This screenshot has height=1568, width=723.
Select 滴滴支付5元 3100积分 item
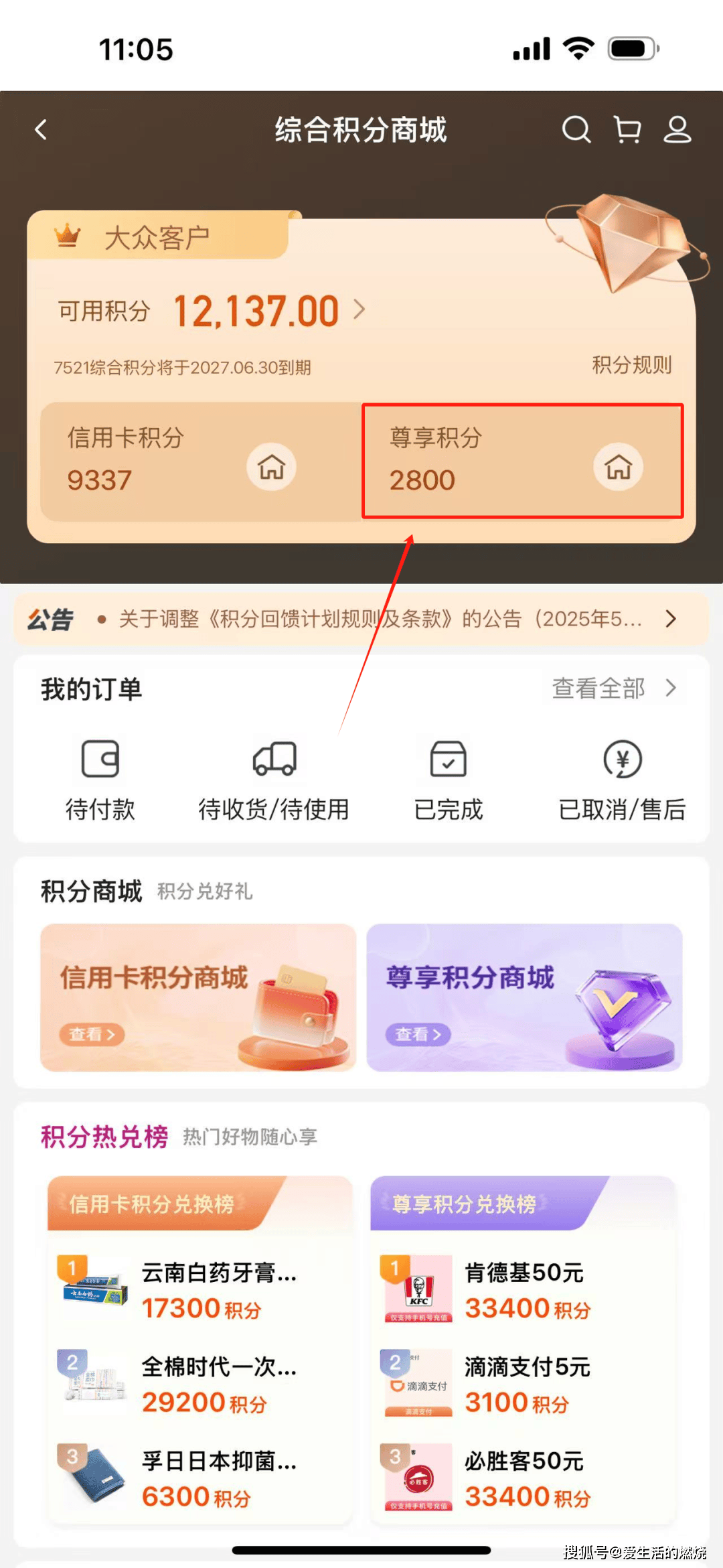point(522,1384)
